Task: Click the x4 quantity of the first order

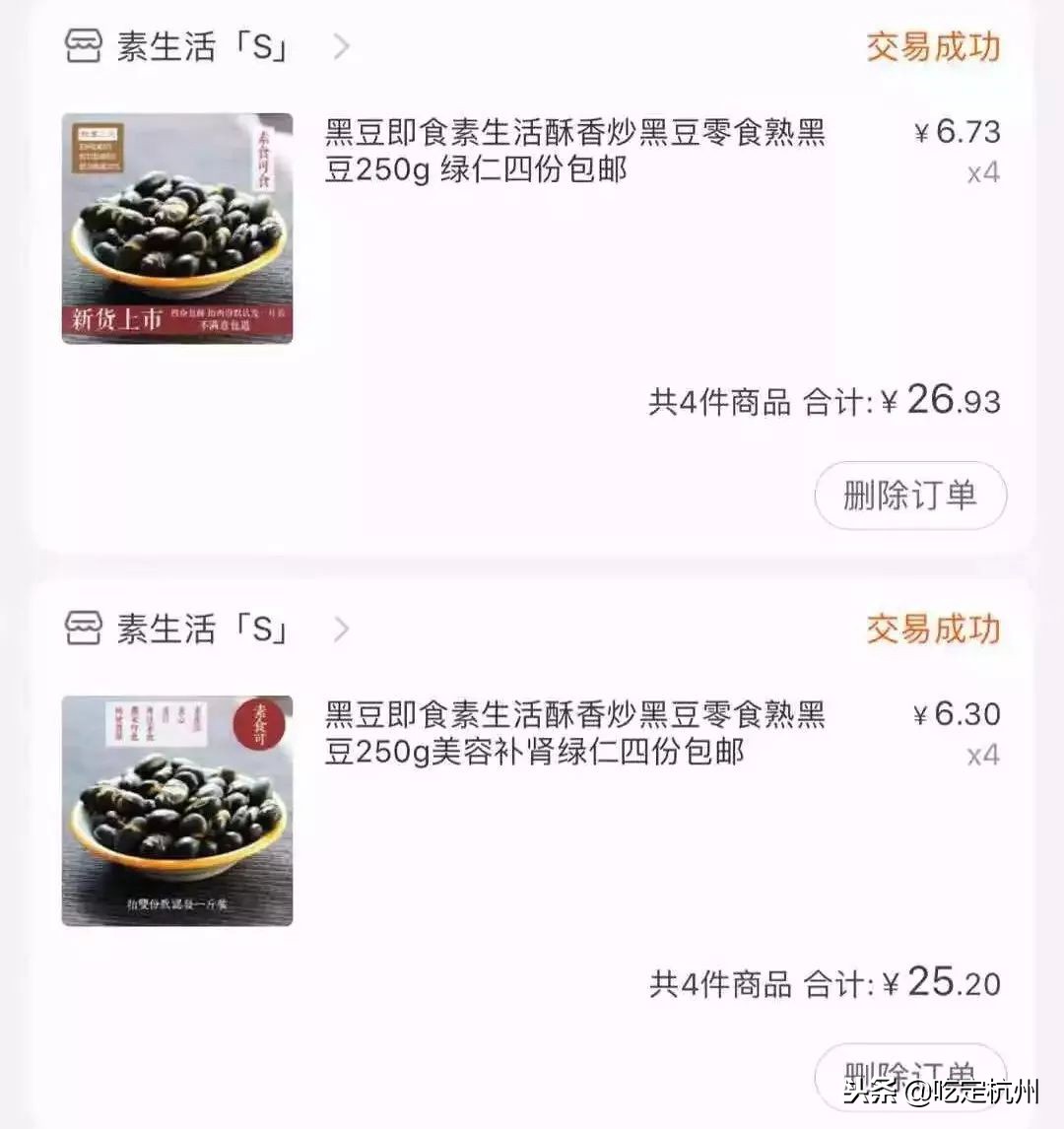Action: tap(985, 172)
